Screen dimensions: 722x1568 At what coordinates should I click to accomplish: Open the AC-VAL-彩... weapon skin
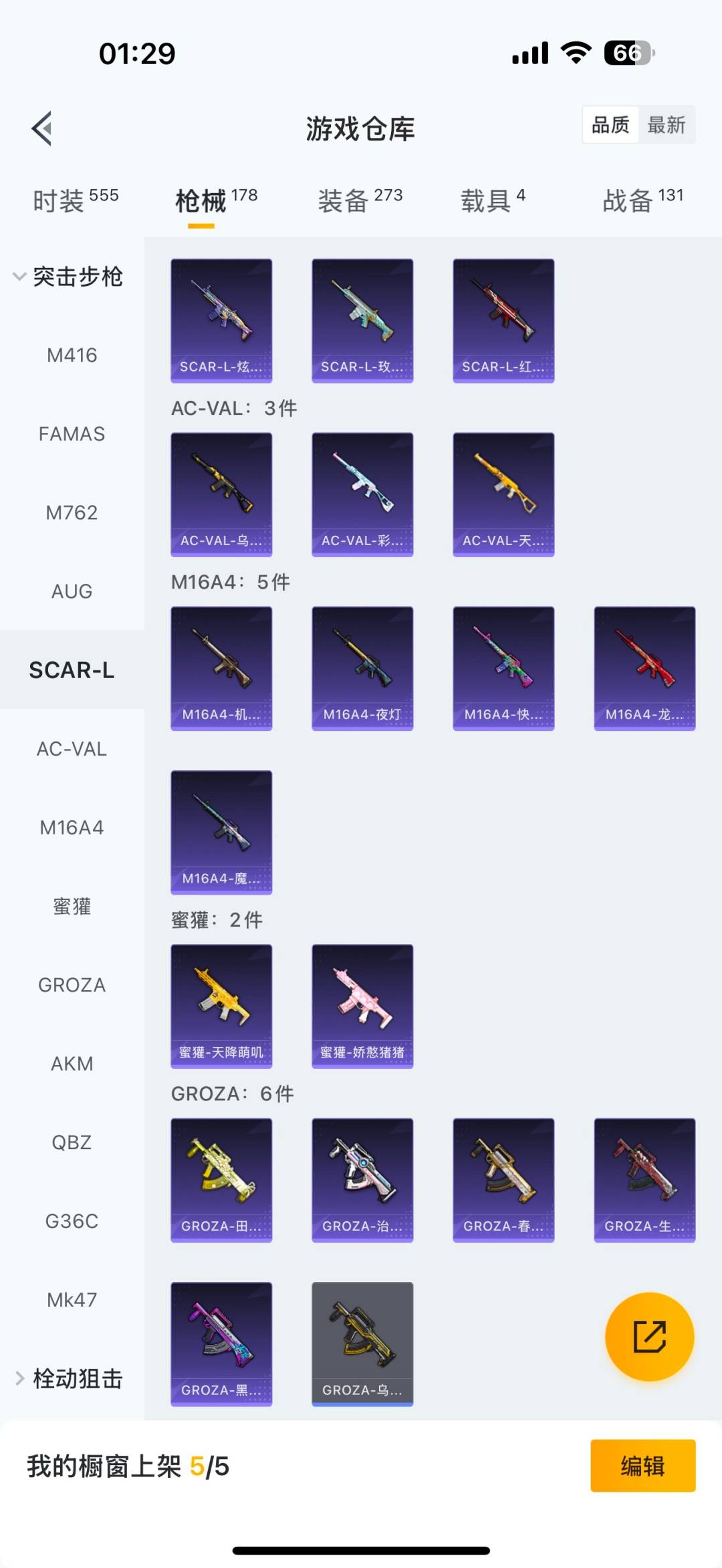point(362,493)
